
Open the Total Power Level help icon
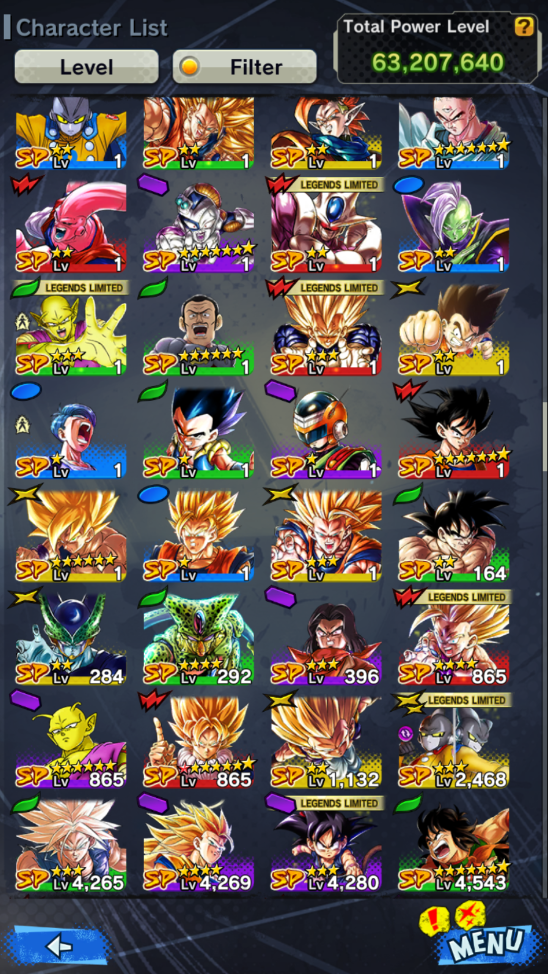point(524,26)
